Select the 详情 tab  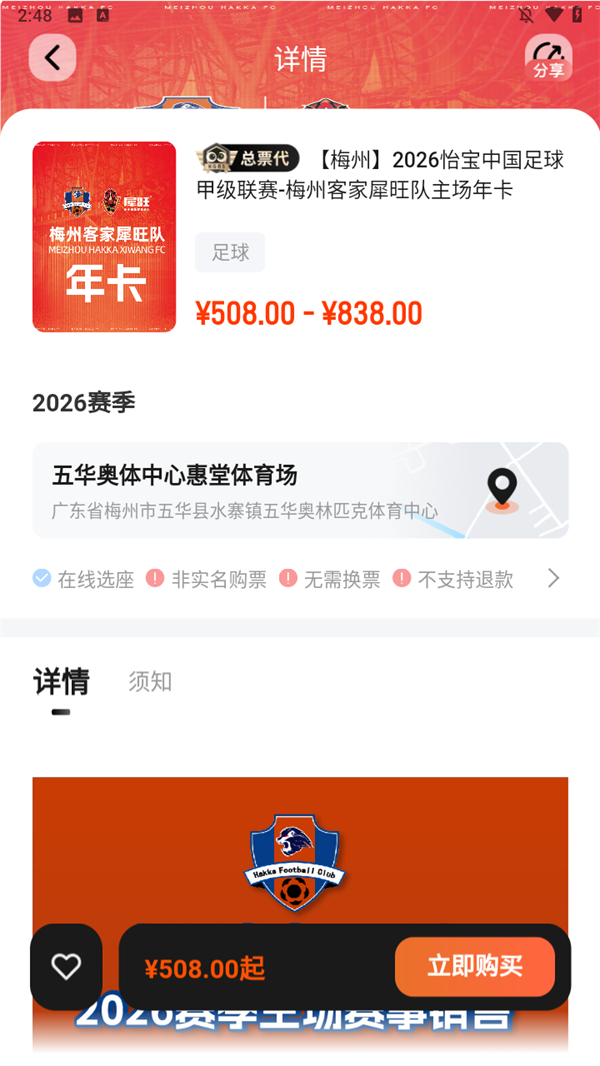click(61, 682)
